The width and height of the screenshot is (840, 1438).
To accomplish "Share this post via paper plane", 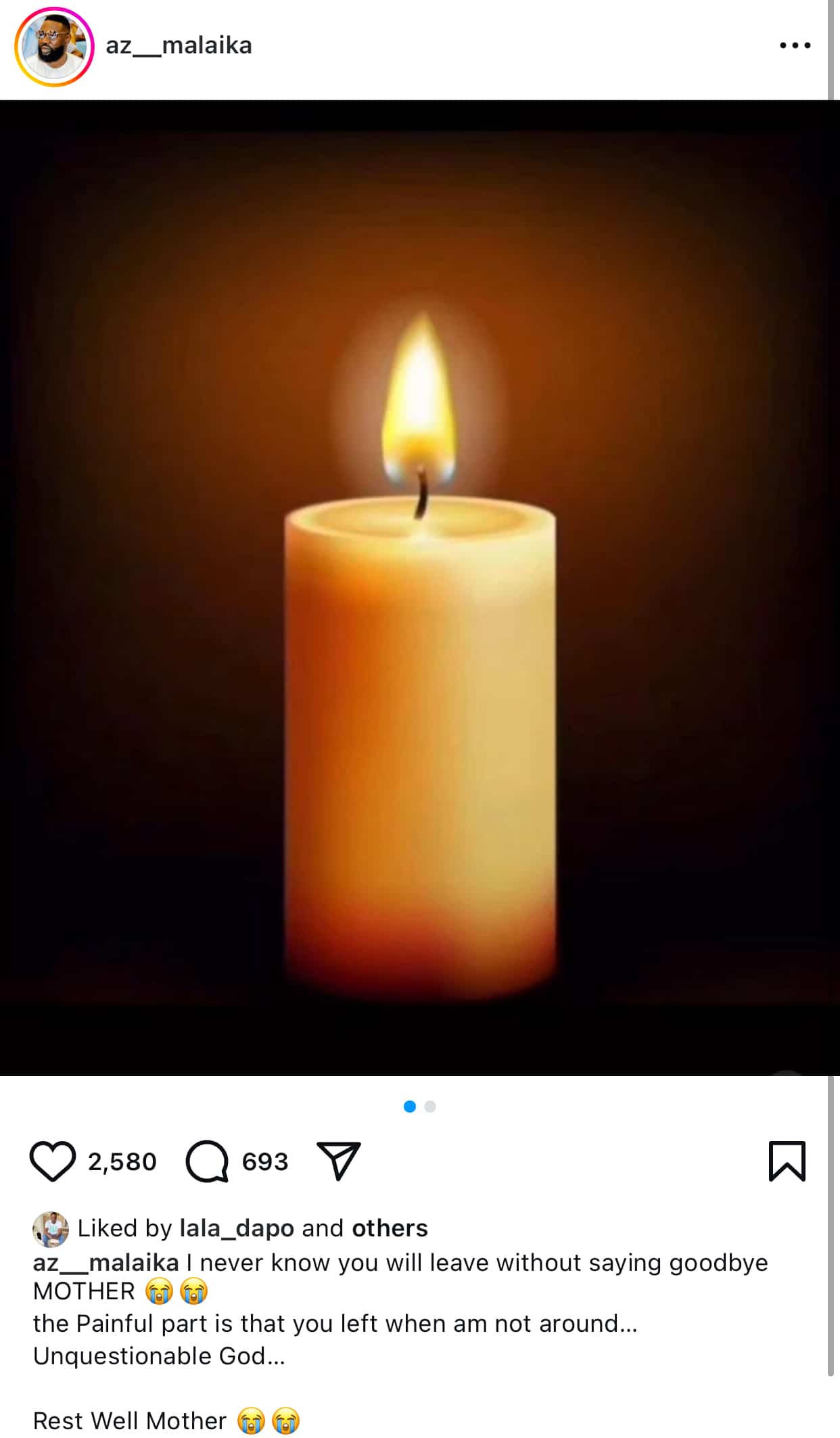I will tap(338, 1161).
